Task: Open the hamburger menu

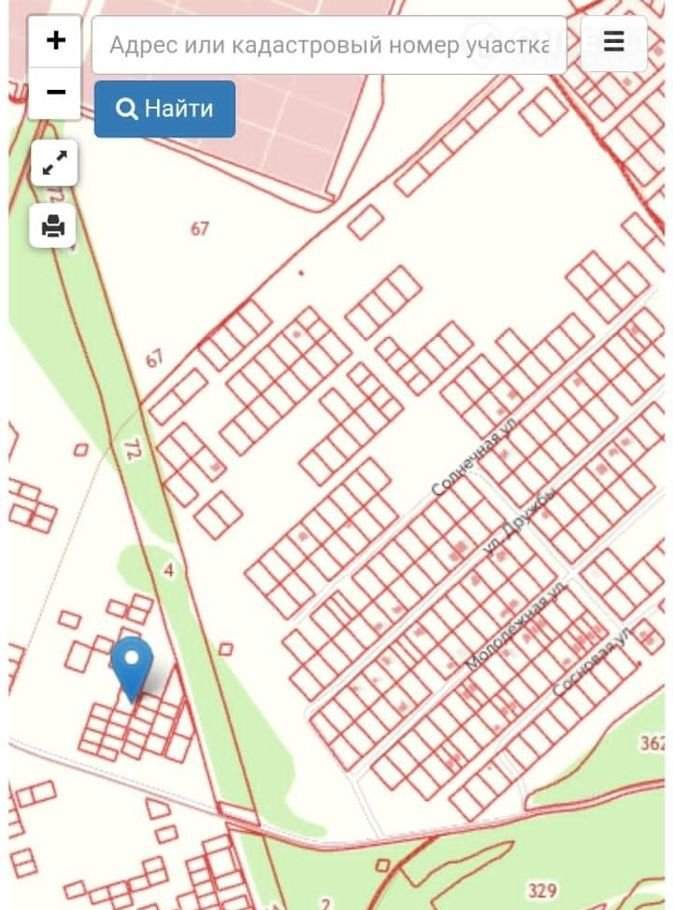Action: (614, 42)
